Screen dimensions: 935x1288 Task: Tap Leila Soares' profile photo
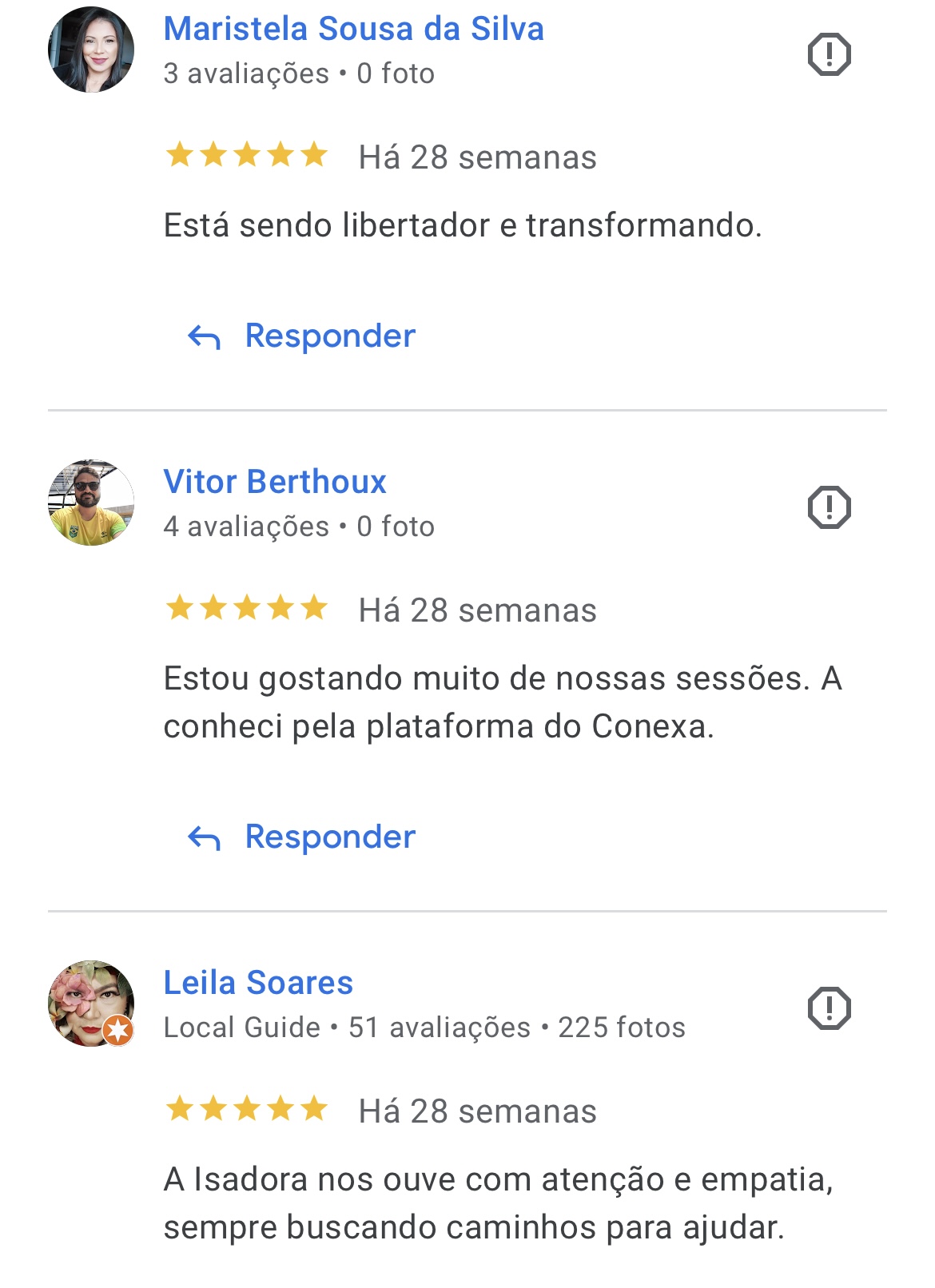pos(91,1004)
